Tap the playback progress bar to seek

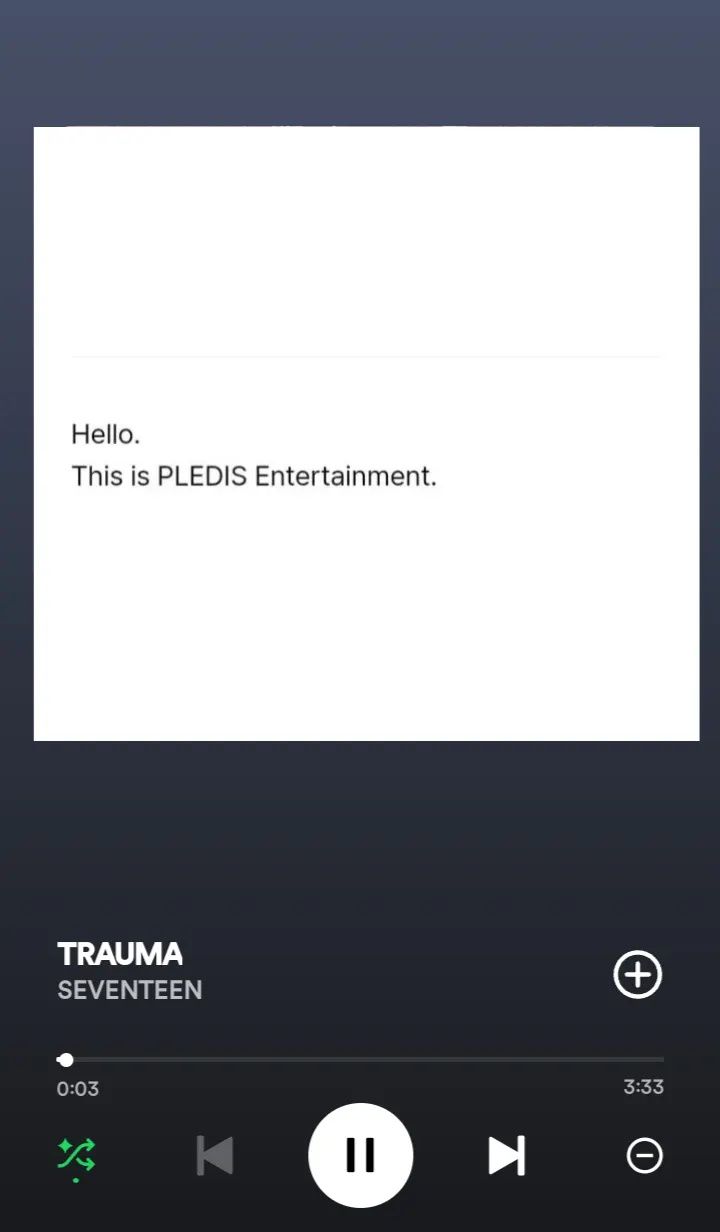click(360, 1059)
